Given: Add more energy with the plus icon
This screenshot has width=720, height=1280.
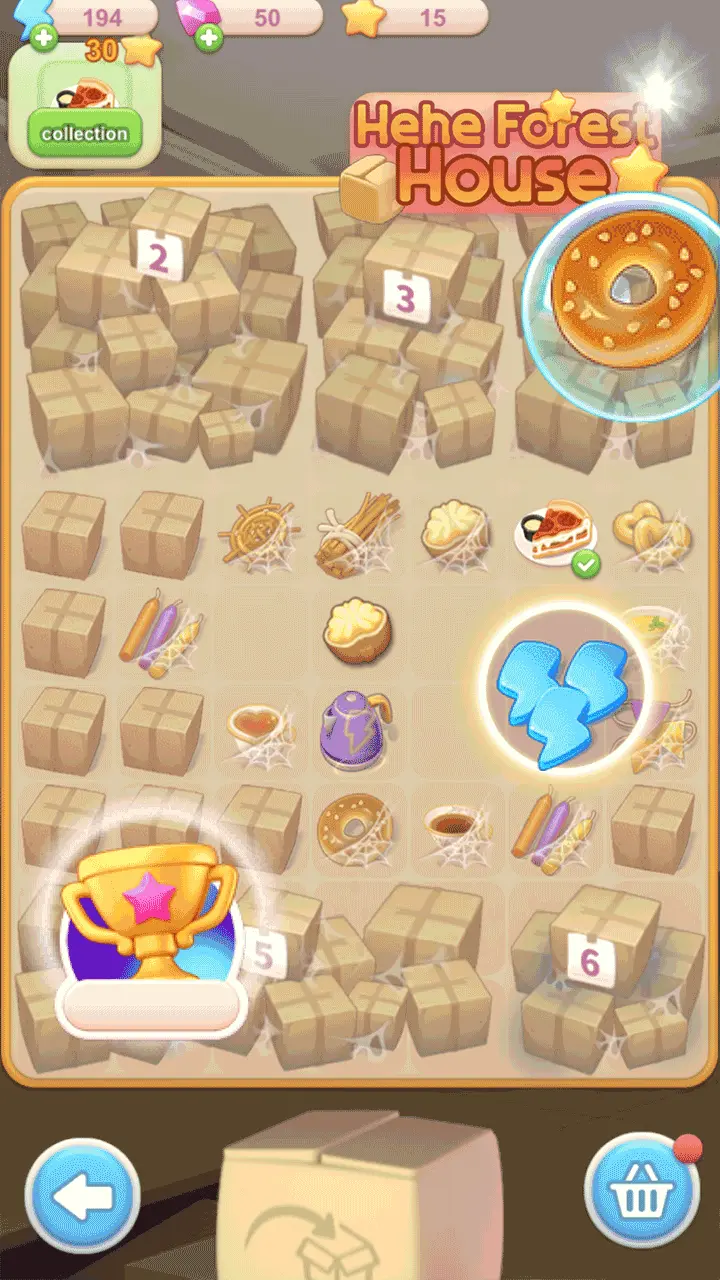Looking at the screenshot, I should (44, 39).
